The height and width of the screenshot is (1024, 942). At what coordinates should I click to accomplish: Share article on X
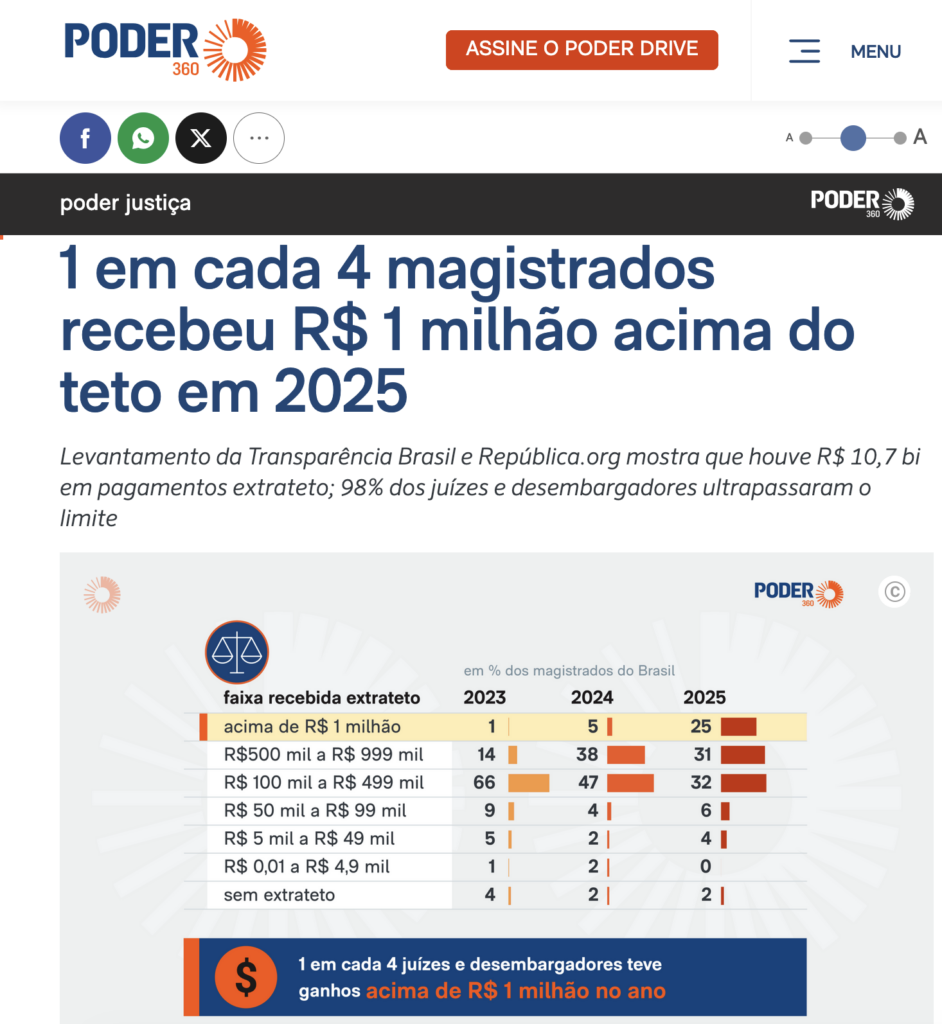tap(201, 138)
